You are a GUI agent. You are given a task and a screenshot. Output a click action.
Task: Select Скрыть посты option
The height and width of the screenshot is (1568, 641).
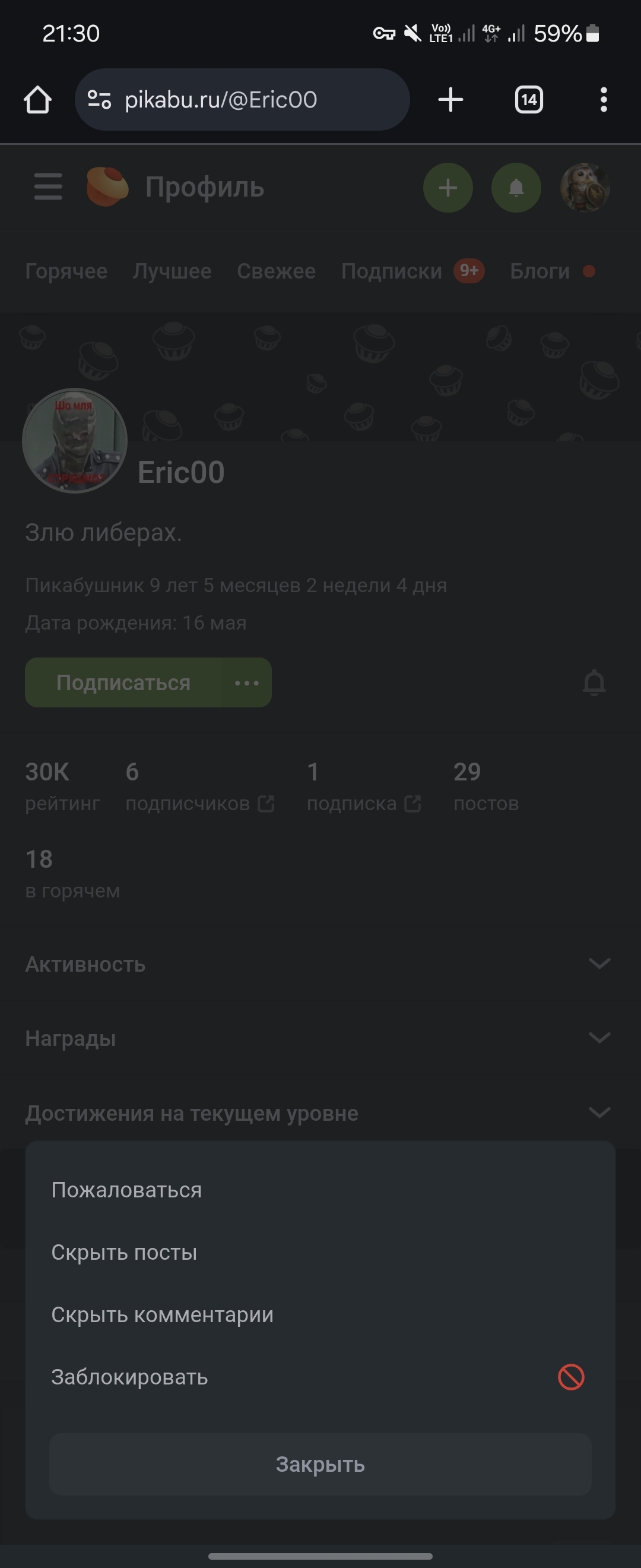(x=124, y=1252)
